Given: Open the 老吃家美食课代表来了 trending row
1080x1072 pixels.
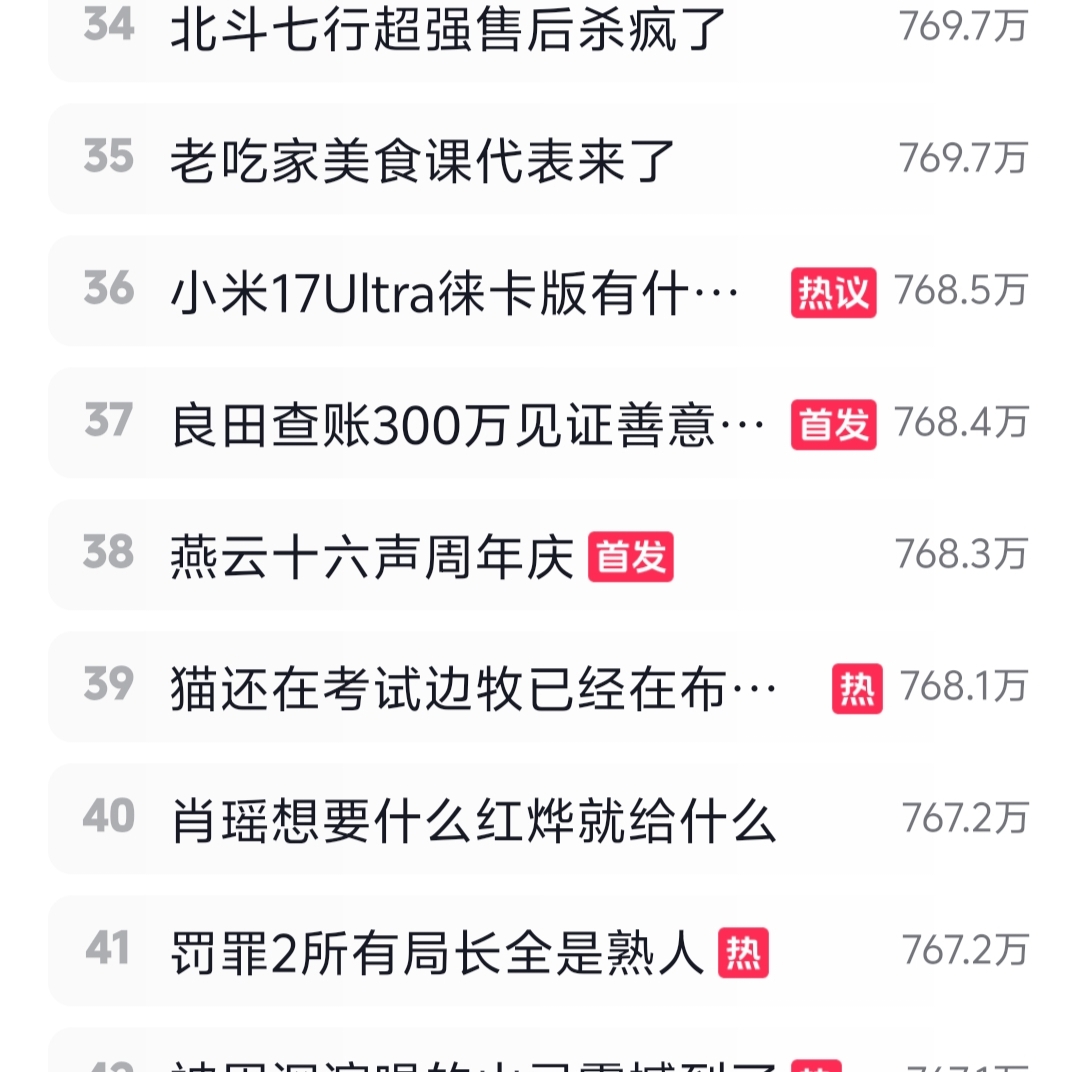Looking at the screenshot, I should click(x=424, y=160).
